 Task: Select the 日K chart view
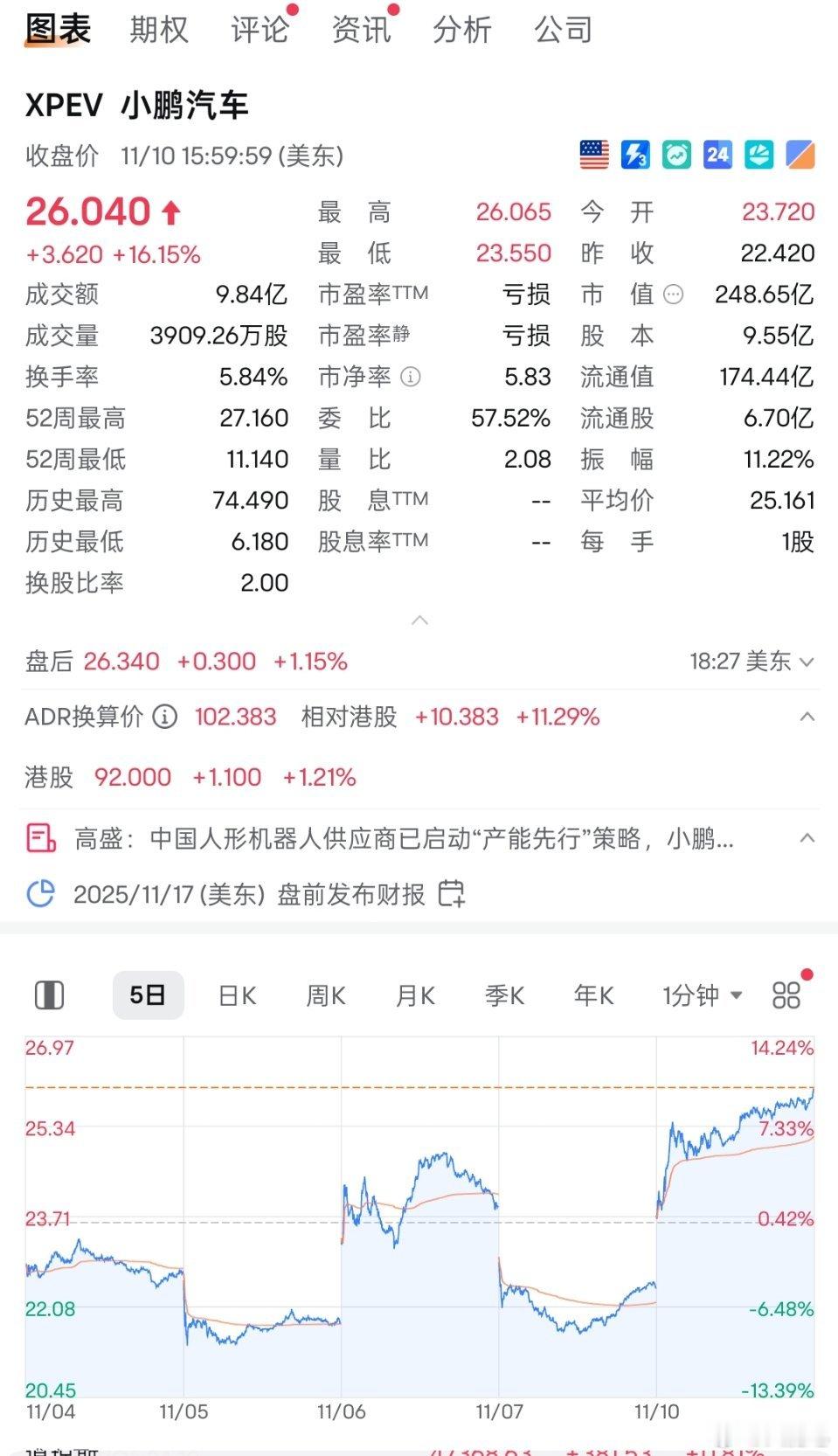pos(236,995)
